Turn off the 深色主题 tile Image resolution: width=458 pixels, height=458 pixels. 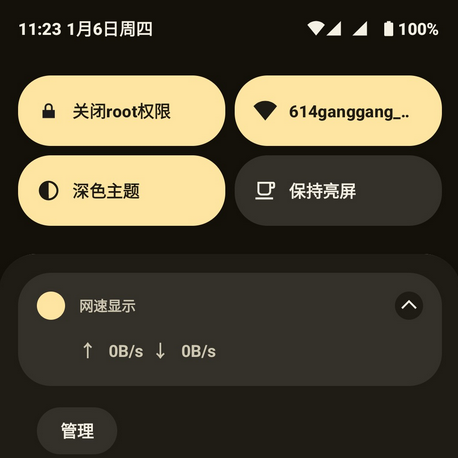[x=121, y=191]
